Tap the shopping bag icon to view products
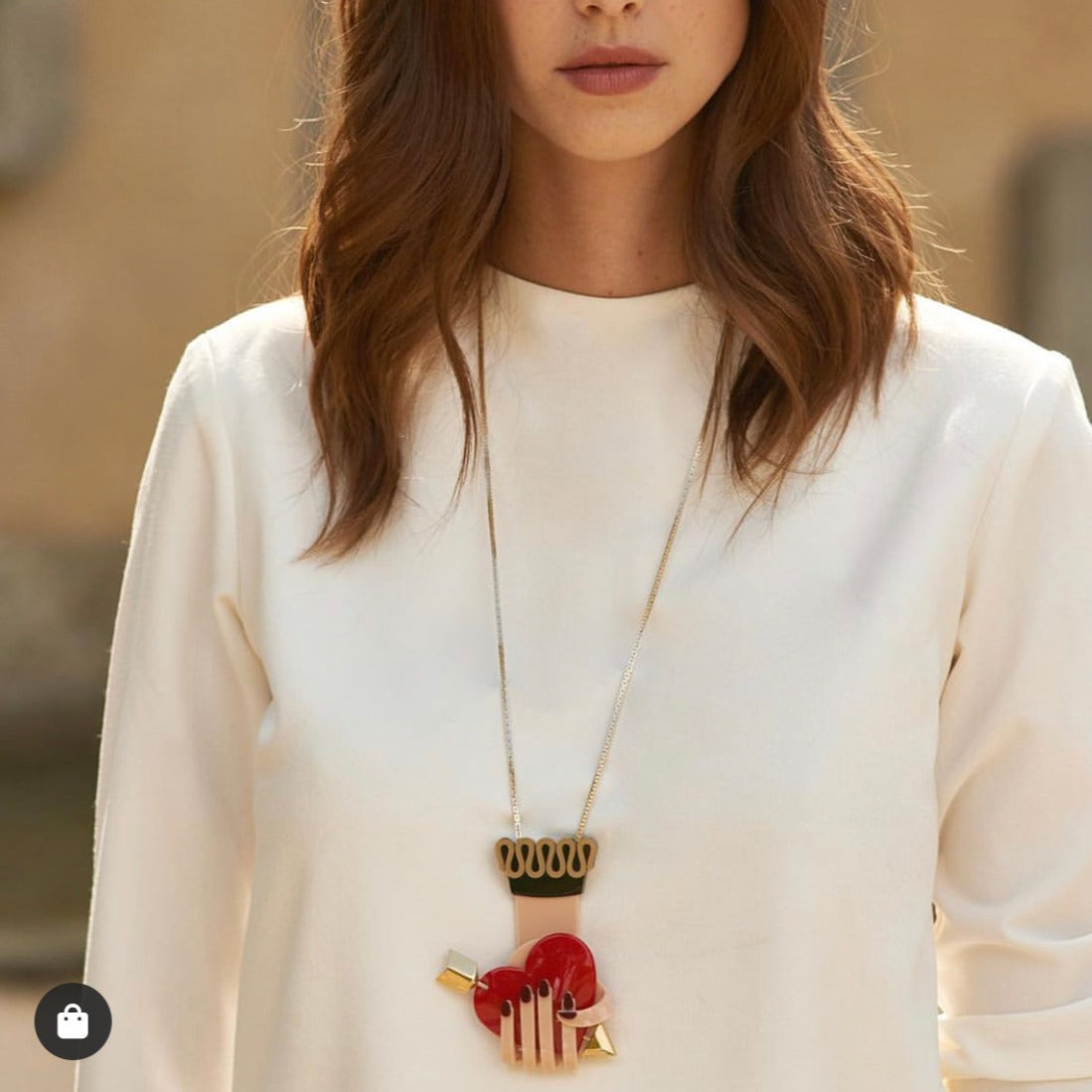The height and width of the screenshot is (1092, 1092). [x=73, y=1020]
